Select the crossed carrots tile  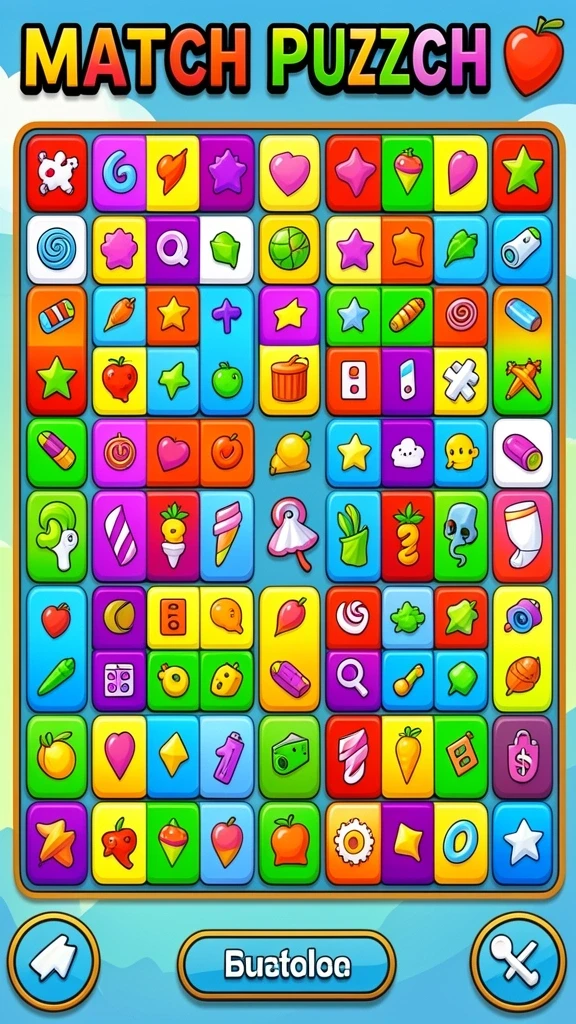click(522, 381)
